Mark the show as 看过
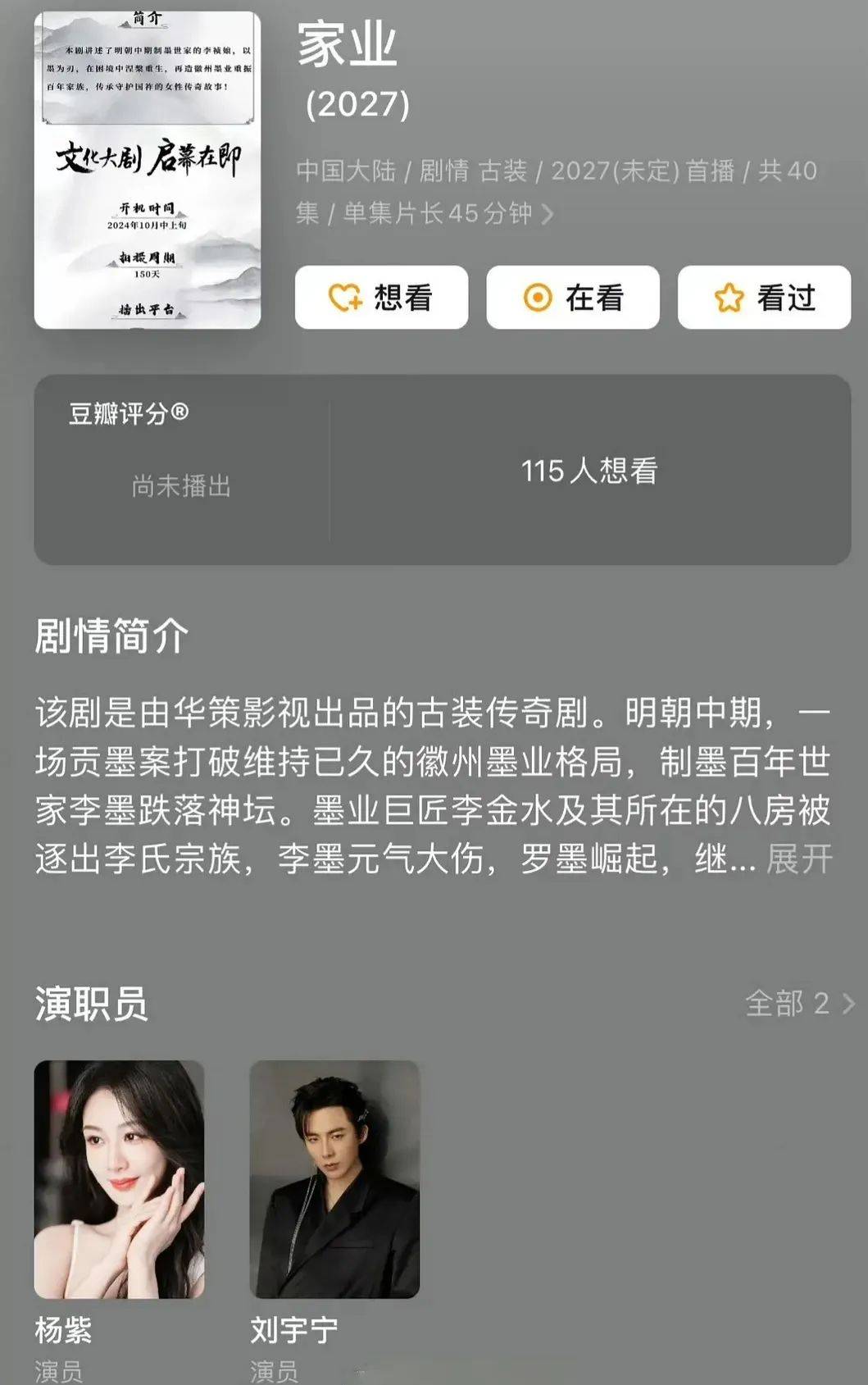The image size is (868, 1385). click(764, 298)
